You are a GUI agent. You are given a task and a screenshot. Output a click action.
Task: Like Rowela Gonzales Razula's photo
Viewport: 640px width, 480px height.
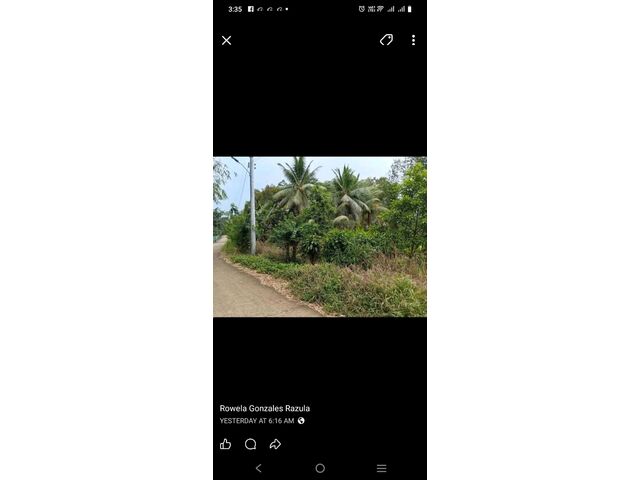click(226, 444)
